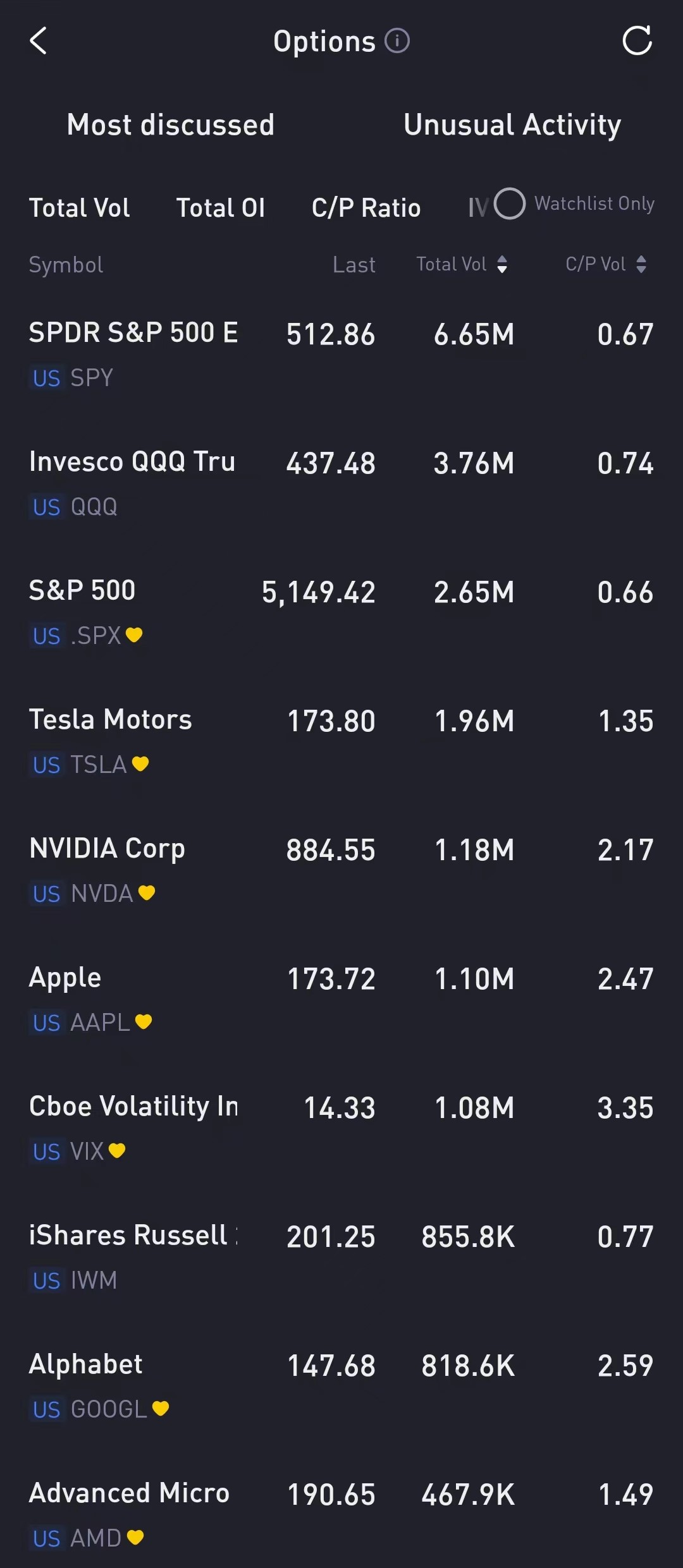Viewport: 683px width, 1568px height.
Task: Tap the heart icon beside TSLA
Action: click(x=142, y=765)
